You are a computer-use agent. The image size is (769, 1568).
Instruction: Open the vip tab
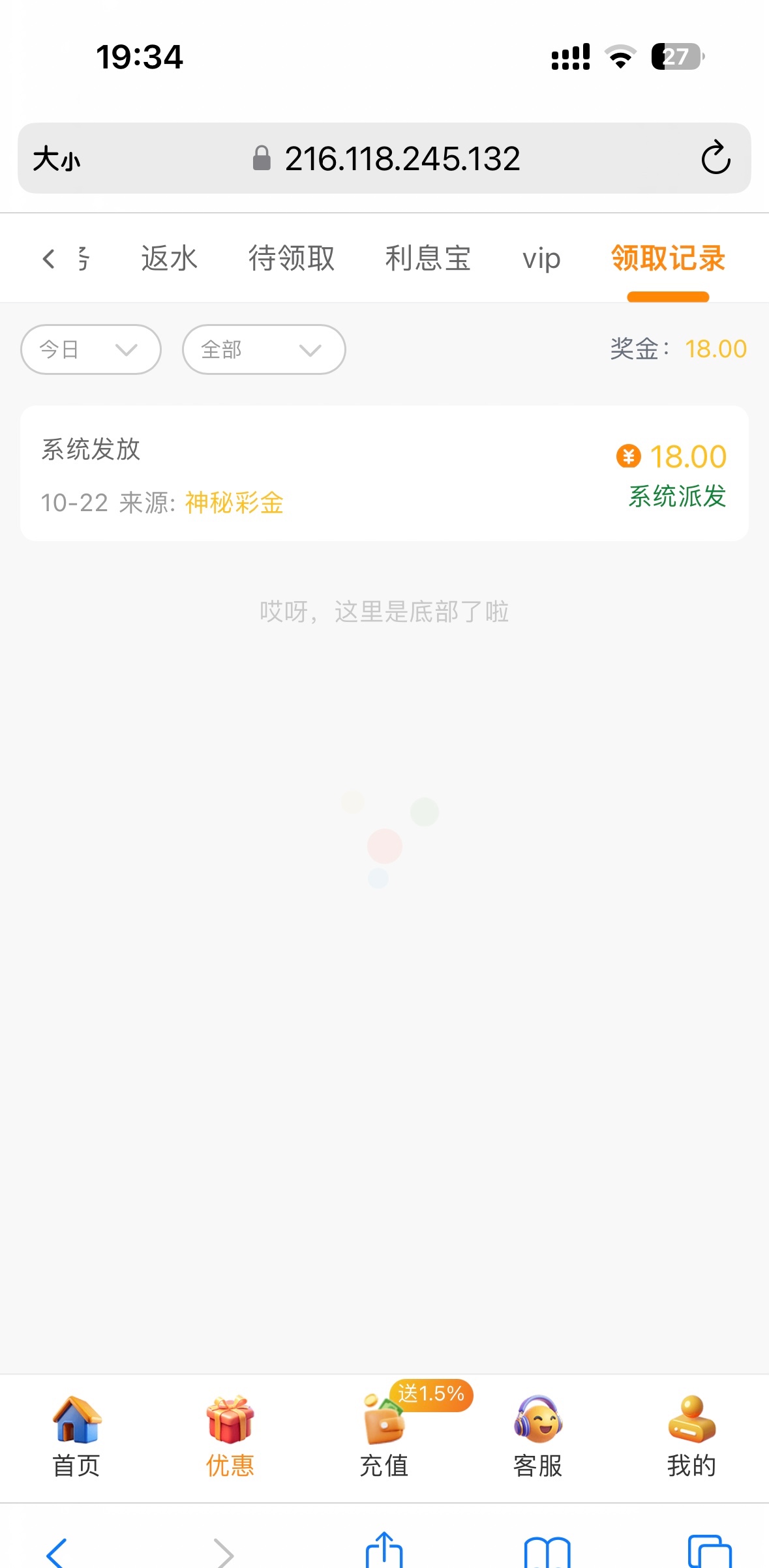point(541,259)
